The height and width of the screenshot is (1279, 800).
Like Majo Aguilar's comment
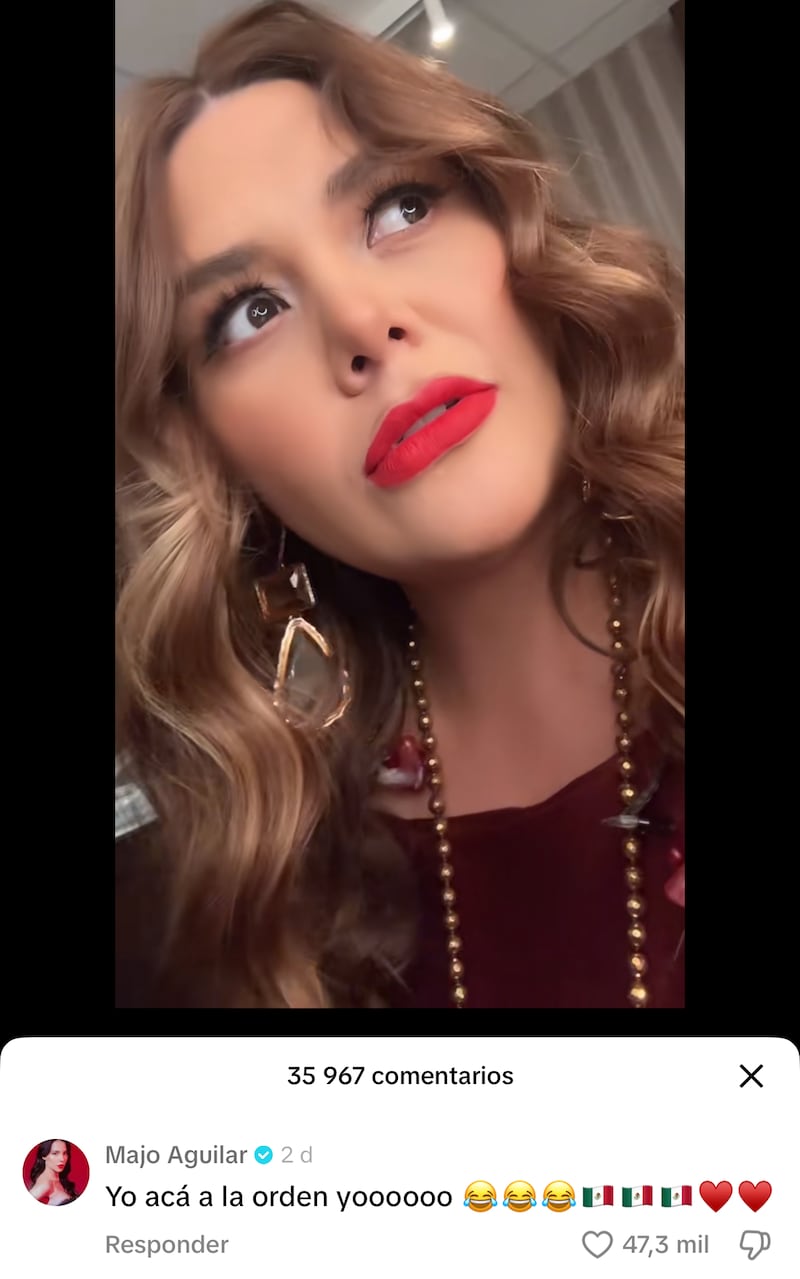coord(597,1245)
